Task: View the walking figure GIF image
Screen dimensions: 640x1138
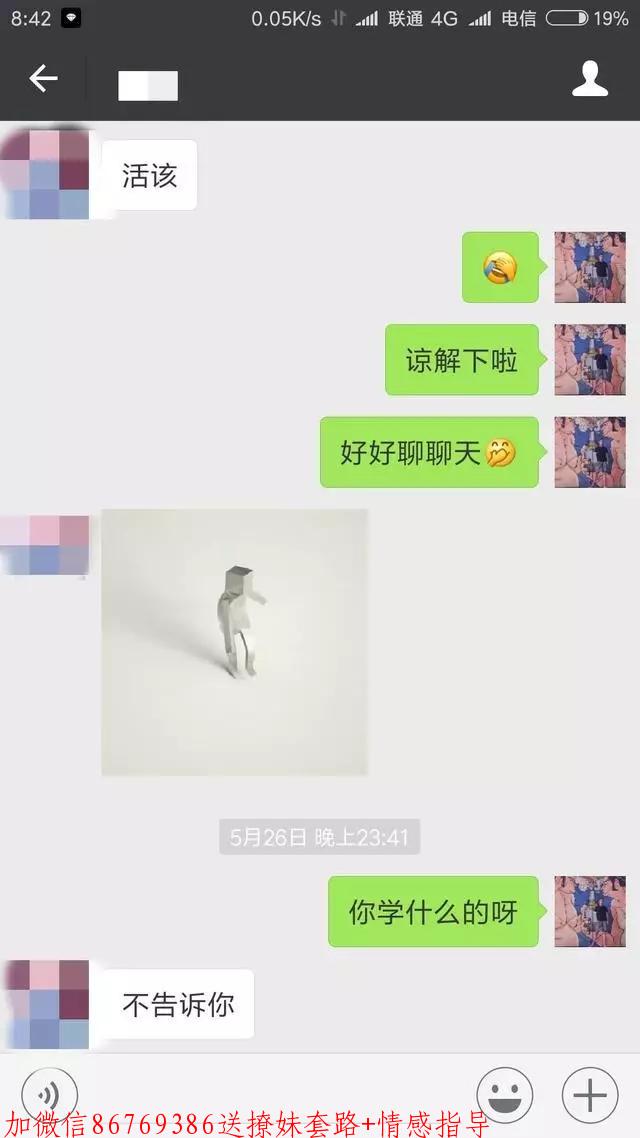Action: (235, 642)
